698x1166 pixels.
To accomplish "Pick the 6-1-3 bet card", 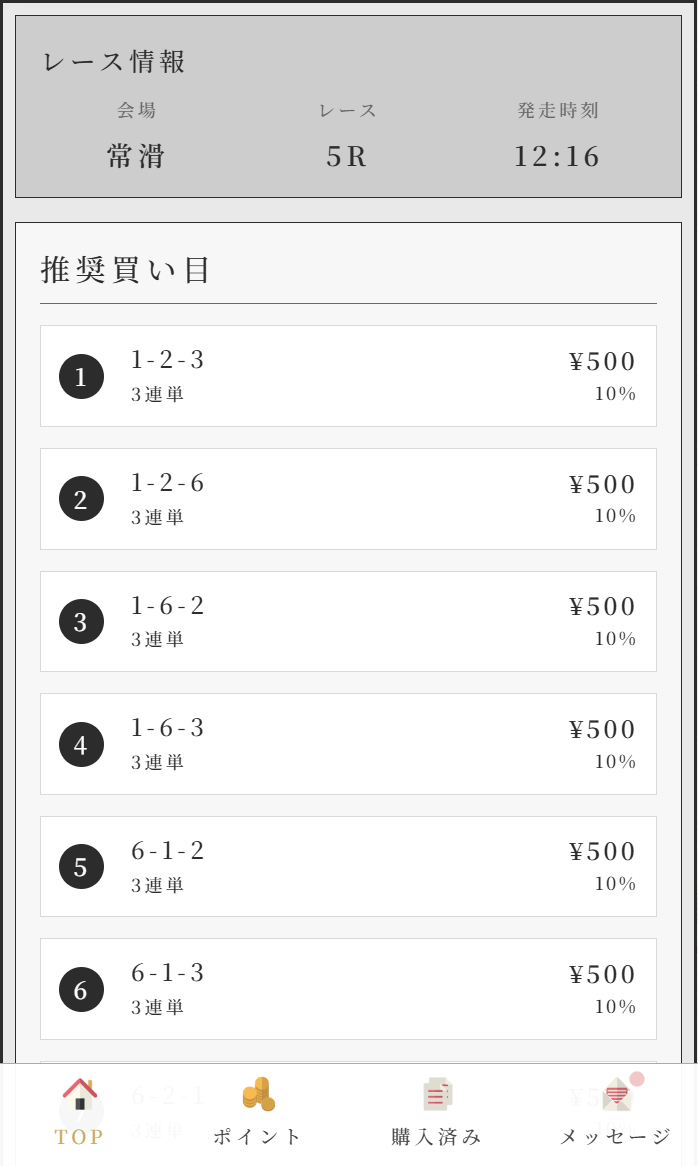I will click(x=348, y=989).
